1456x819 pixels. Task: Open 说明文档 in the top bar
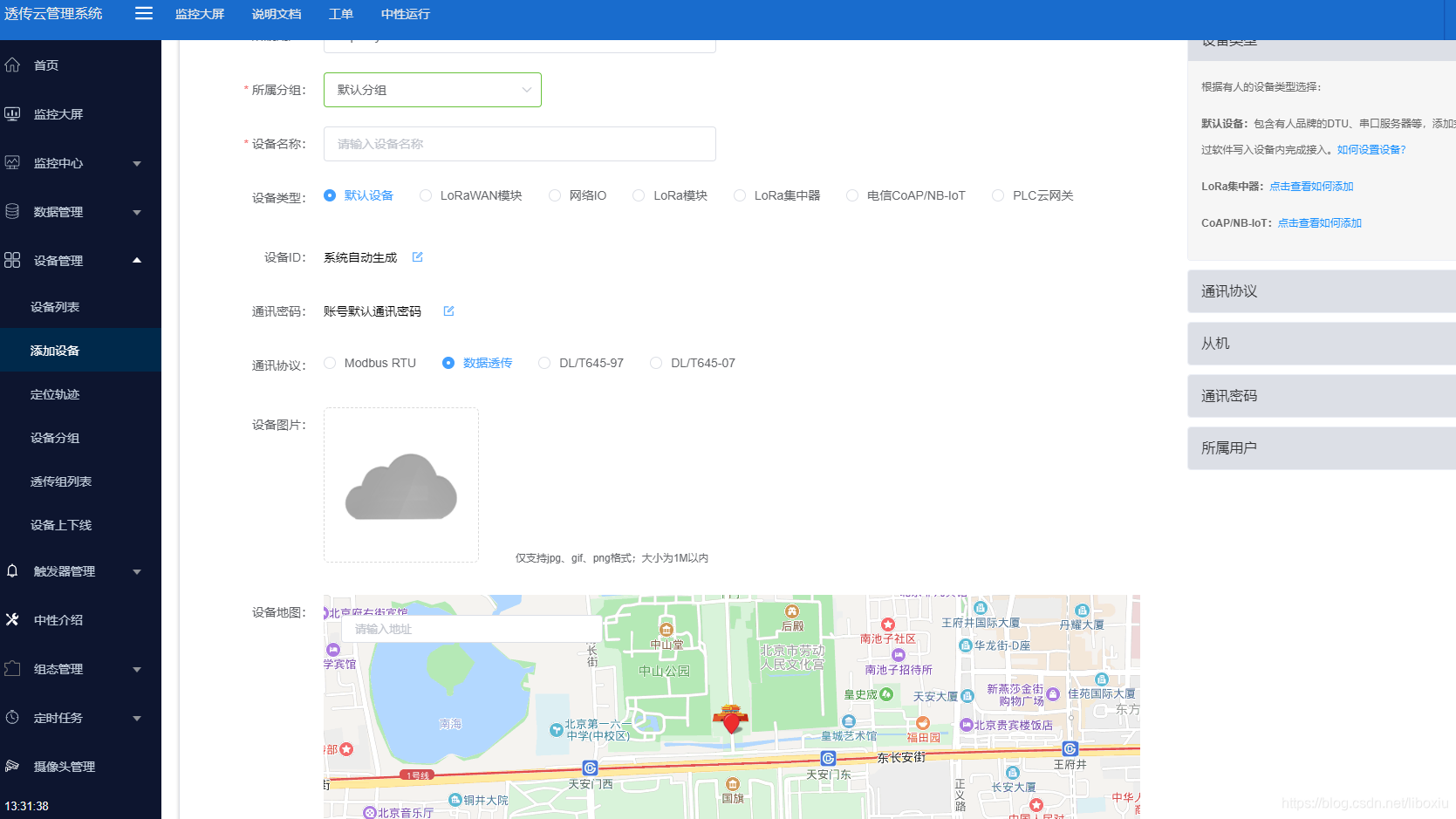click(x=277, y=14)
